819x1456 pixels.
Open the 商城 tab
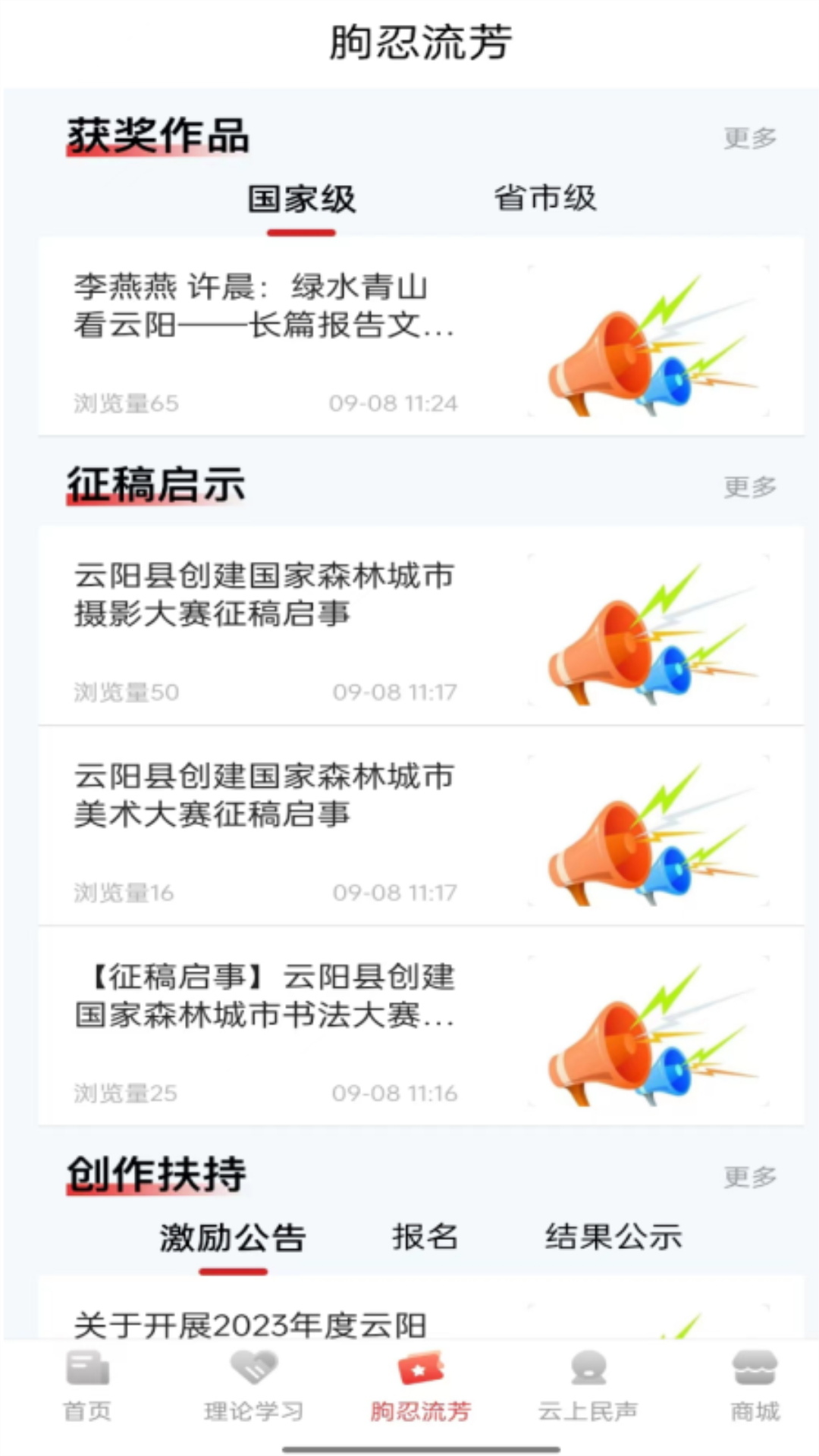click(x=755, y=1386)
